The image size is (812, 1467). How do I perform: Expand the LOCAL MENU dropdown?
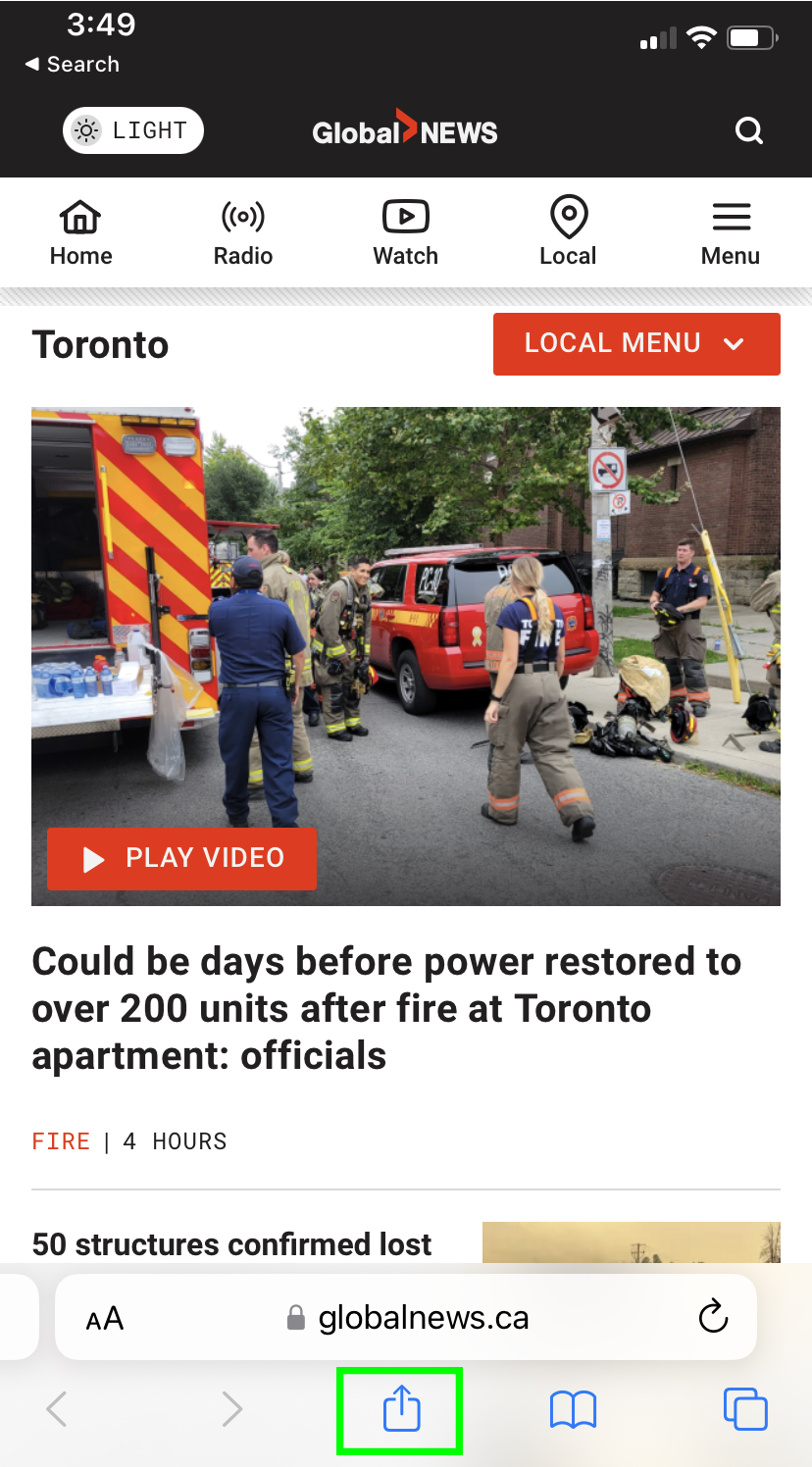(635, 343)
